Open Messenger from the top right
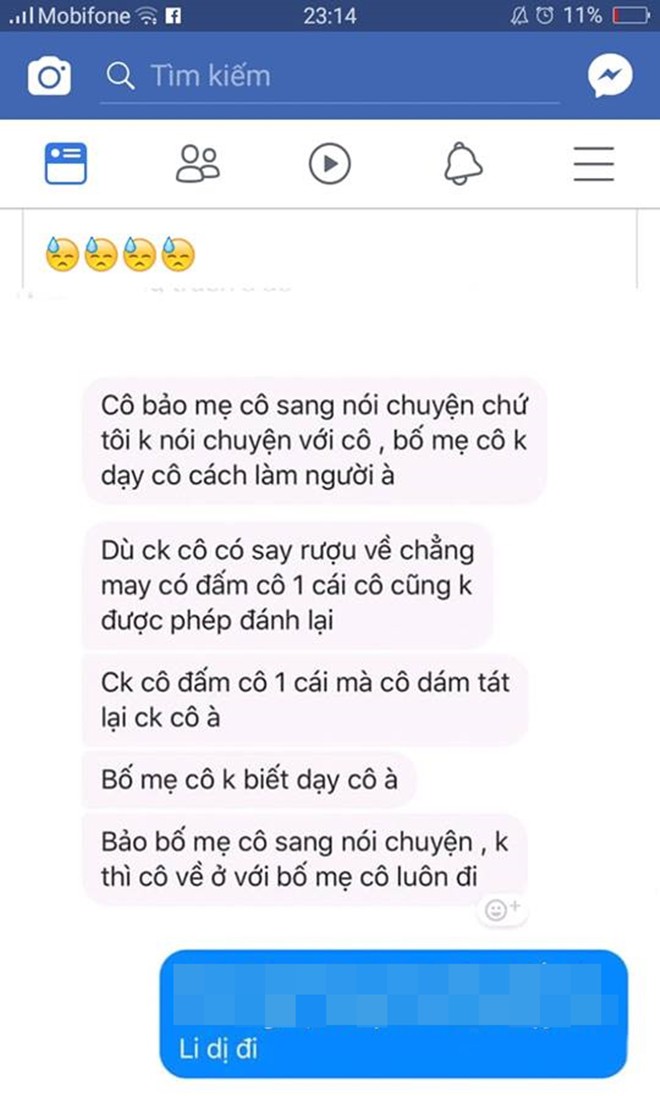This screenshot has width=660, height=1096. coord(609,76)
